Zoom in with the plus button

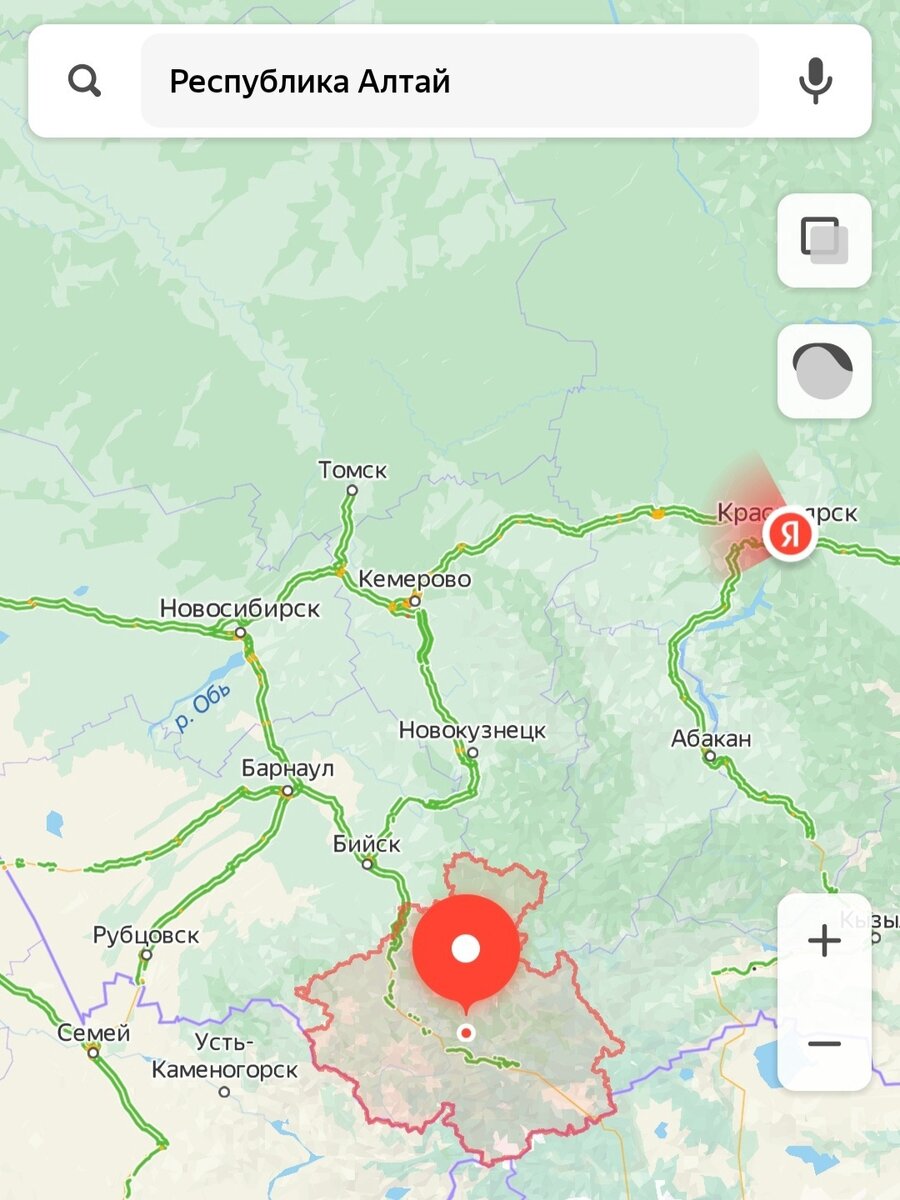point(824,941)
